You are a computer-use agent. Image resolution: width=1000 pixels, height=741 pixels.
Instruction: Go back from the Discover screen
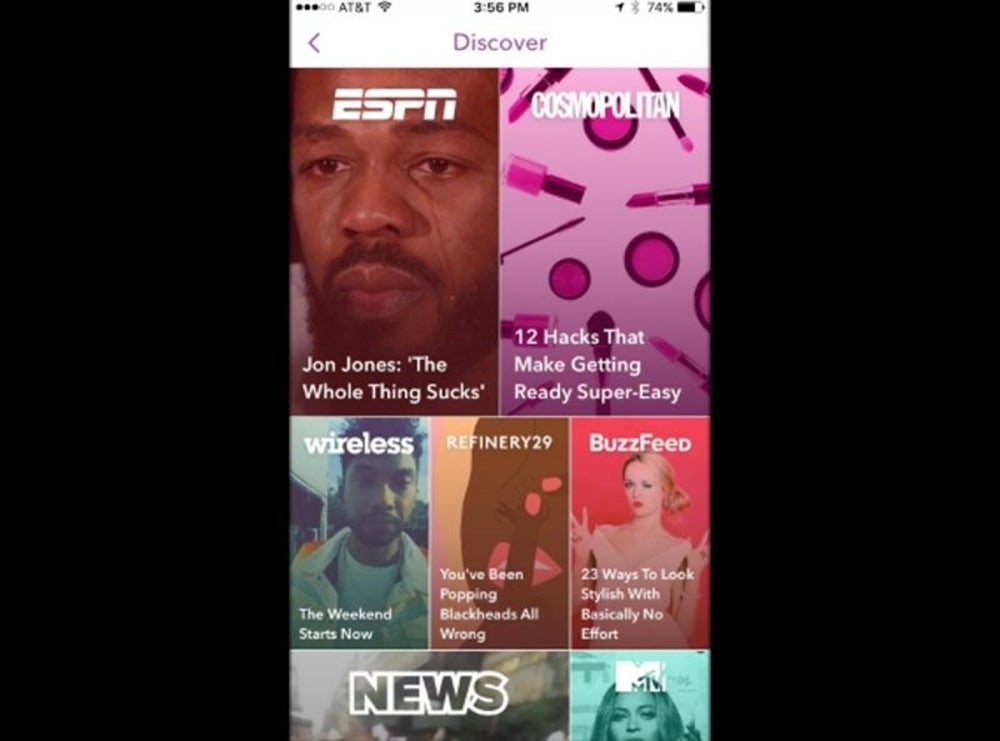pos(314,43)
